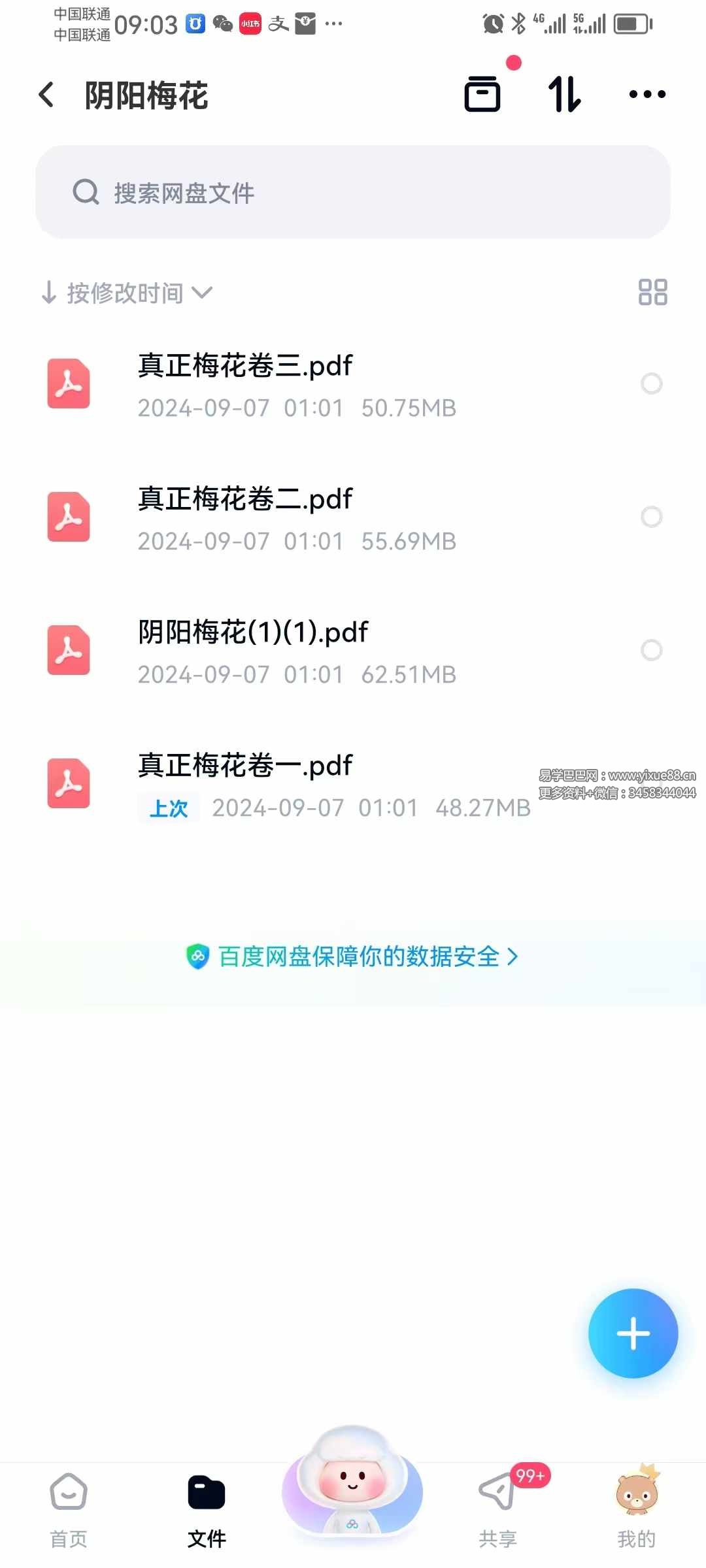Screen dimensions: 706x1568
Task: Open the PDF icon of 真正梅花卷三.pdf
Action: tap(68, 384)
